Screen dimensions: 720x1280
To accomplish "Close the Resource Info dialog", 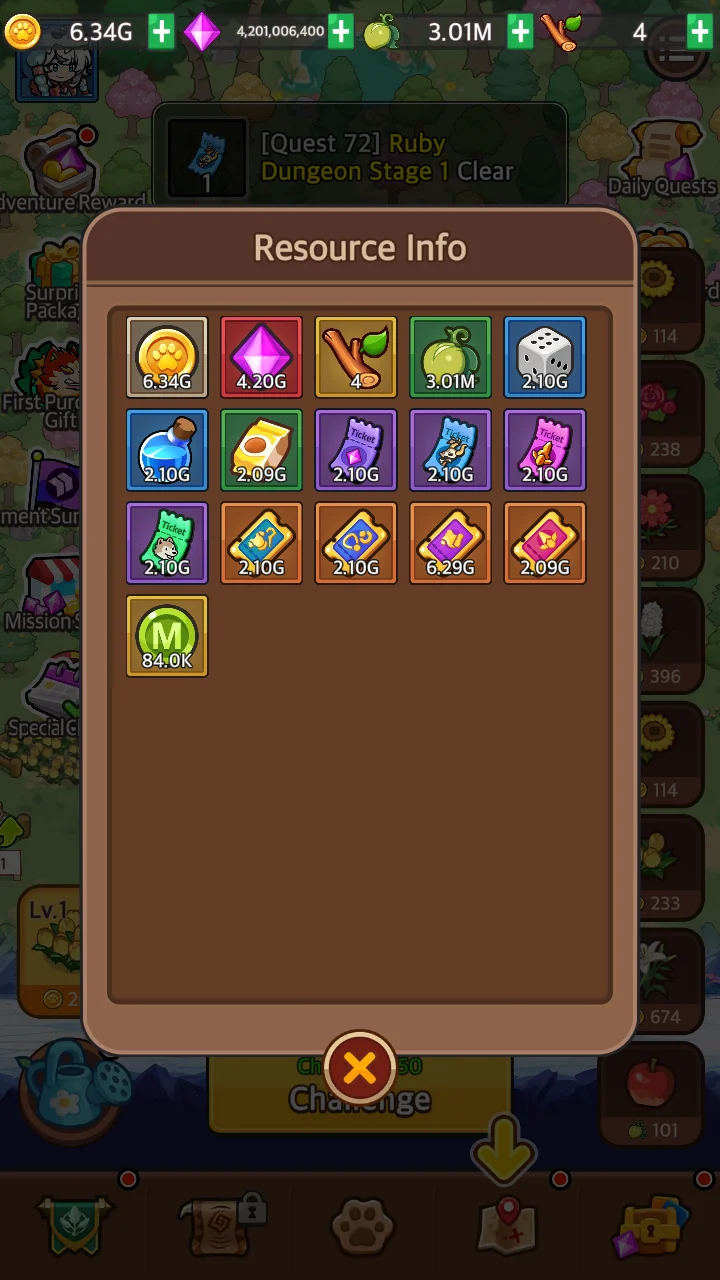I will [x=359, y=1069].
